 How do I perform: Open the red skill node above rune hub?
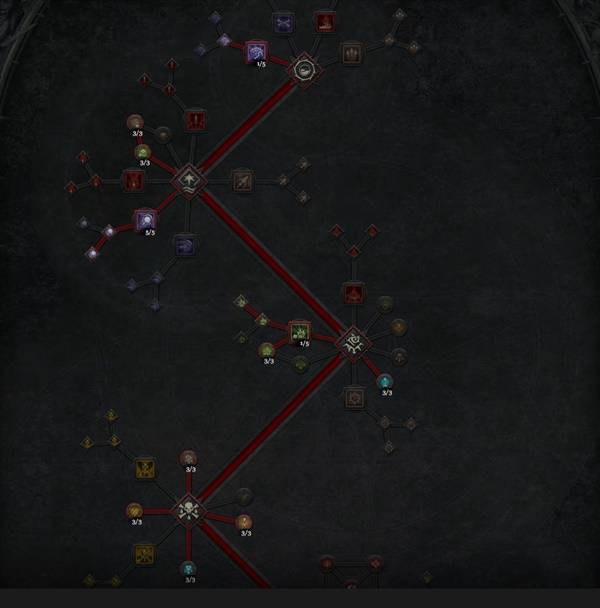(353, 293)
